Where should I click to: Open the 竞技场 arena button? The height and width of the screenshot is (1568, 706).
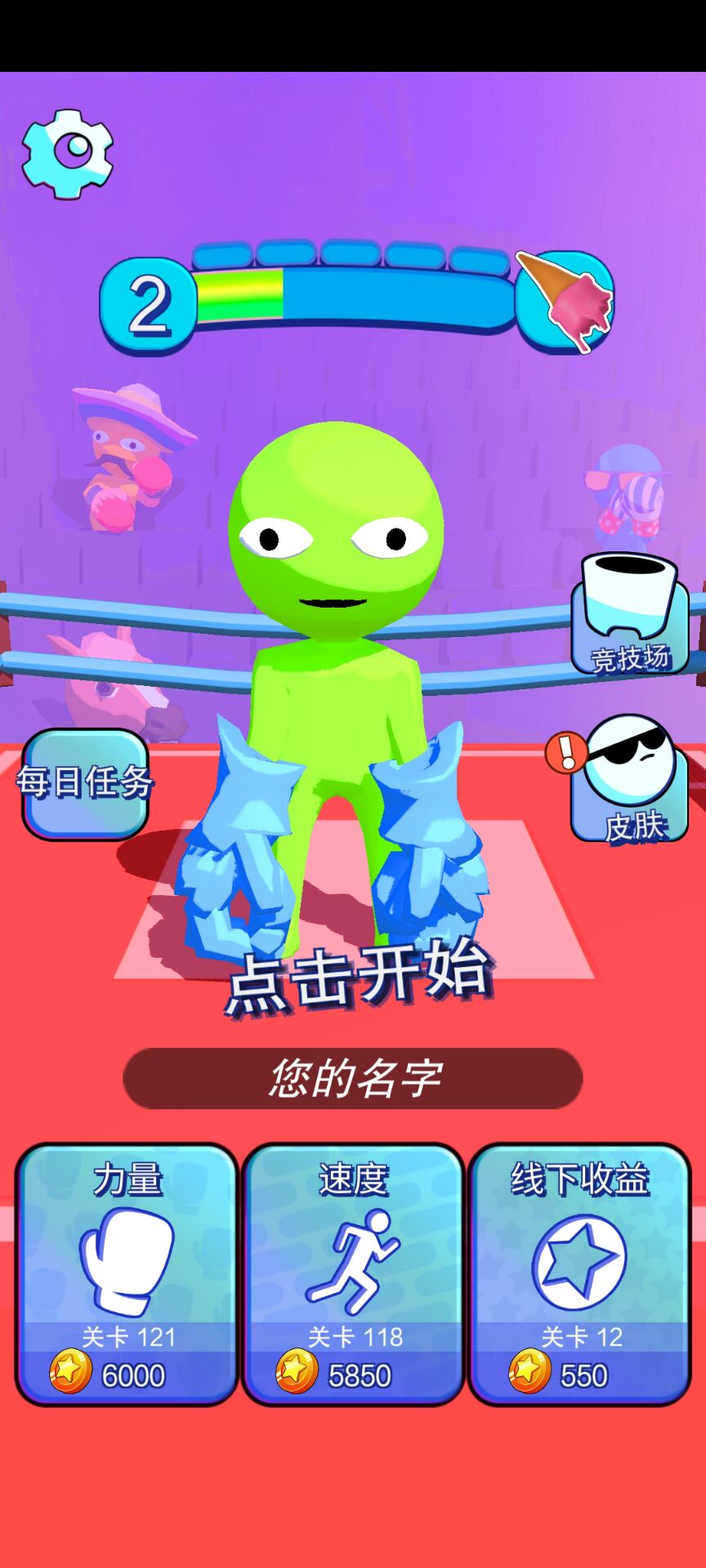point(629,617)
